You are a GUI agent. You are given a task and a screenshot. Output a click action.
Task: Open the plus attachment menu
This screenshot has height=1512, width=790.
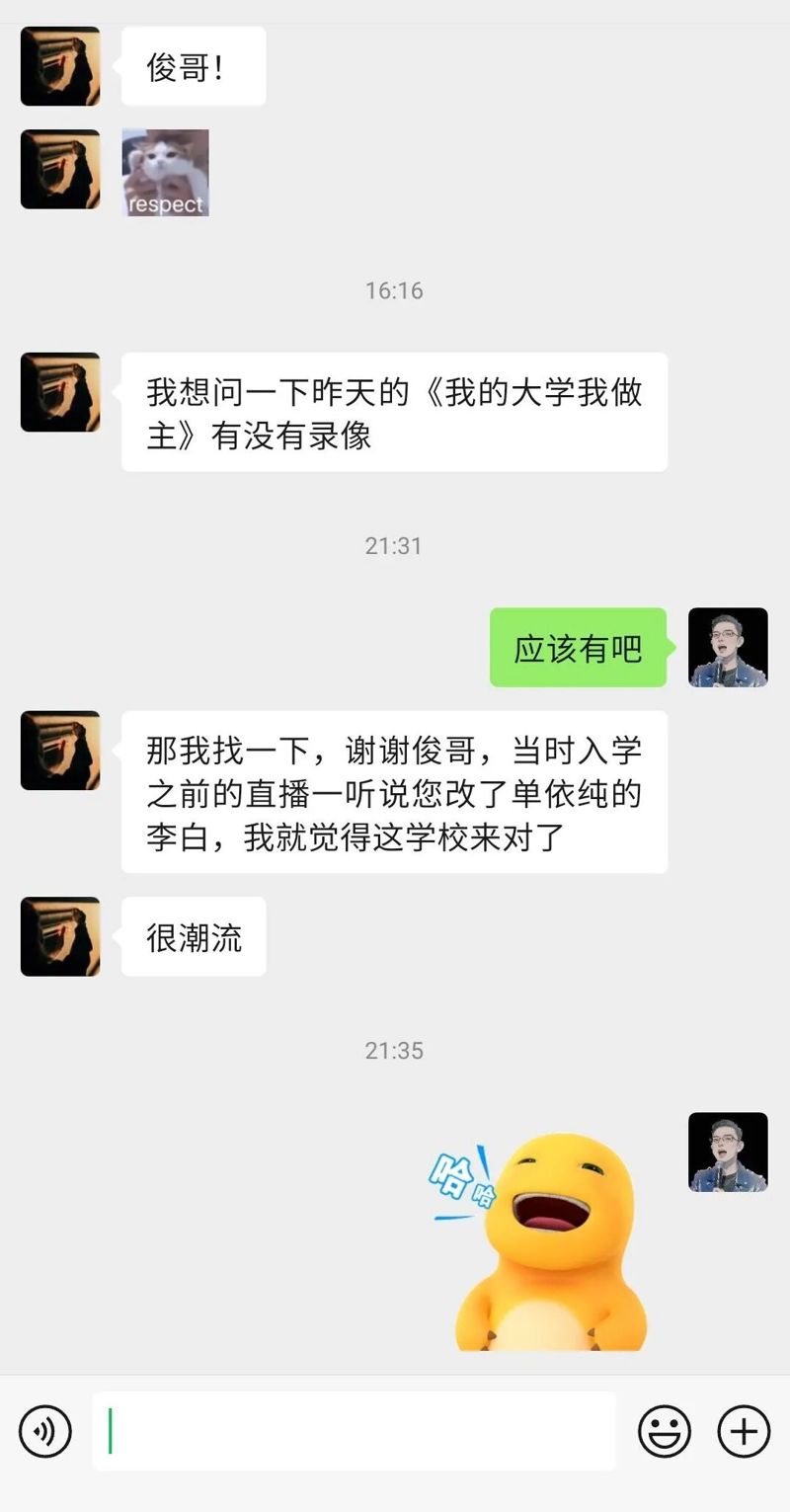point(743,1430)
